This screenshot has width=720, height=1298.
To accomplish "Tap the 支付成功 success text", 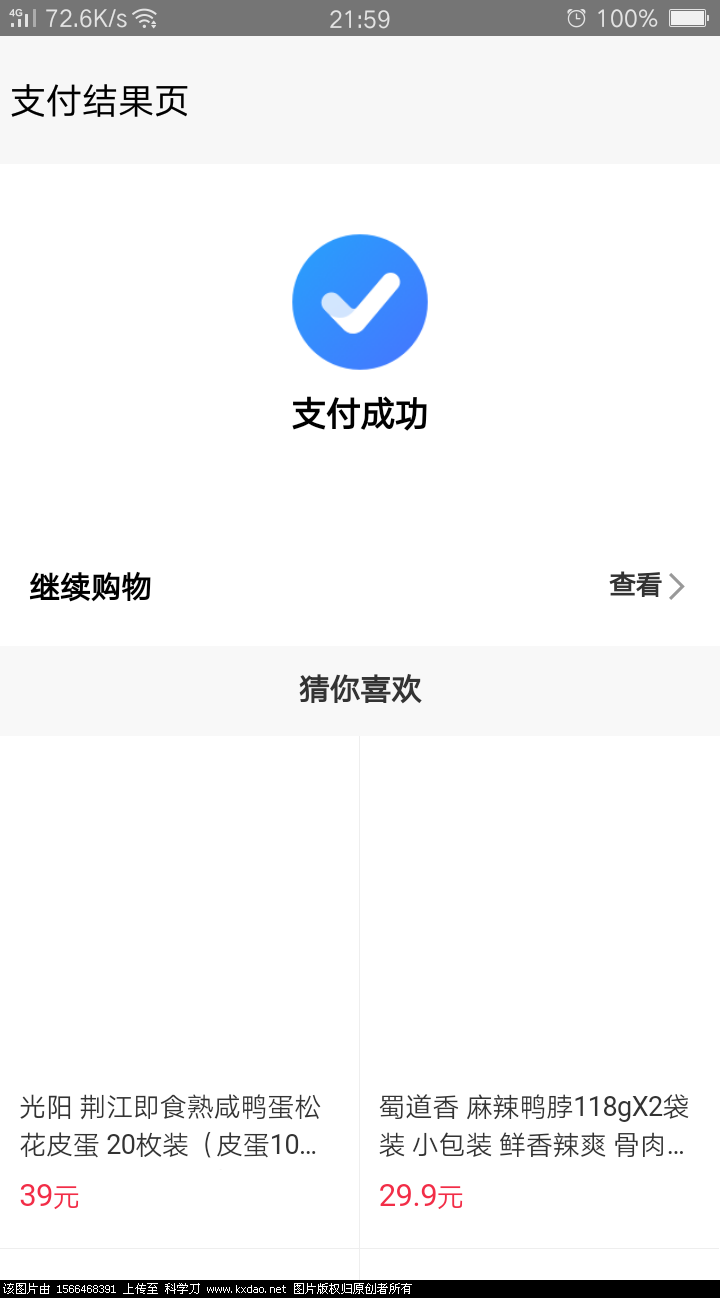I will point(360,414).
